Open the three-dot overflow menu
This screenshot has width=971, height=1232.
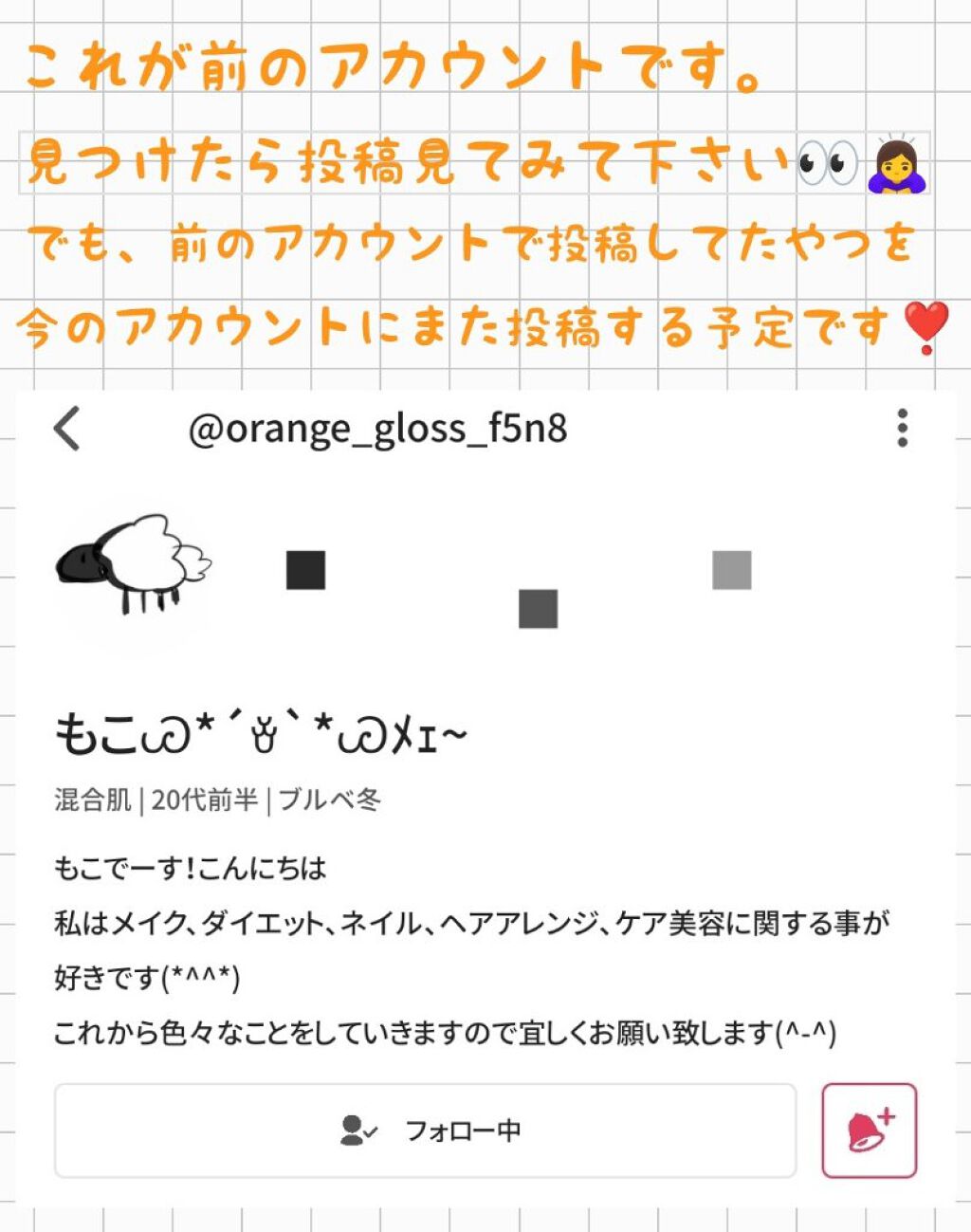click(902, 429)
